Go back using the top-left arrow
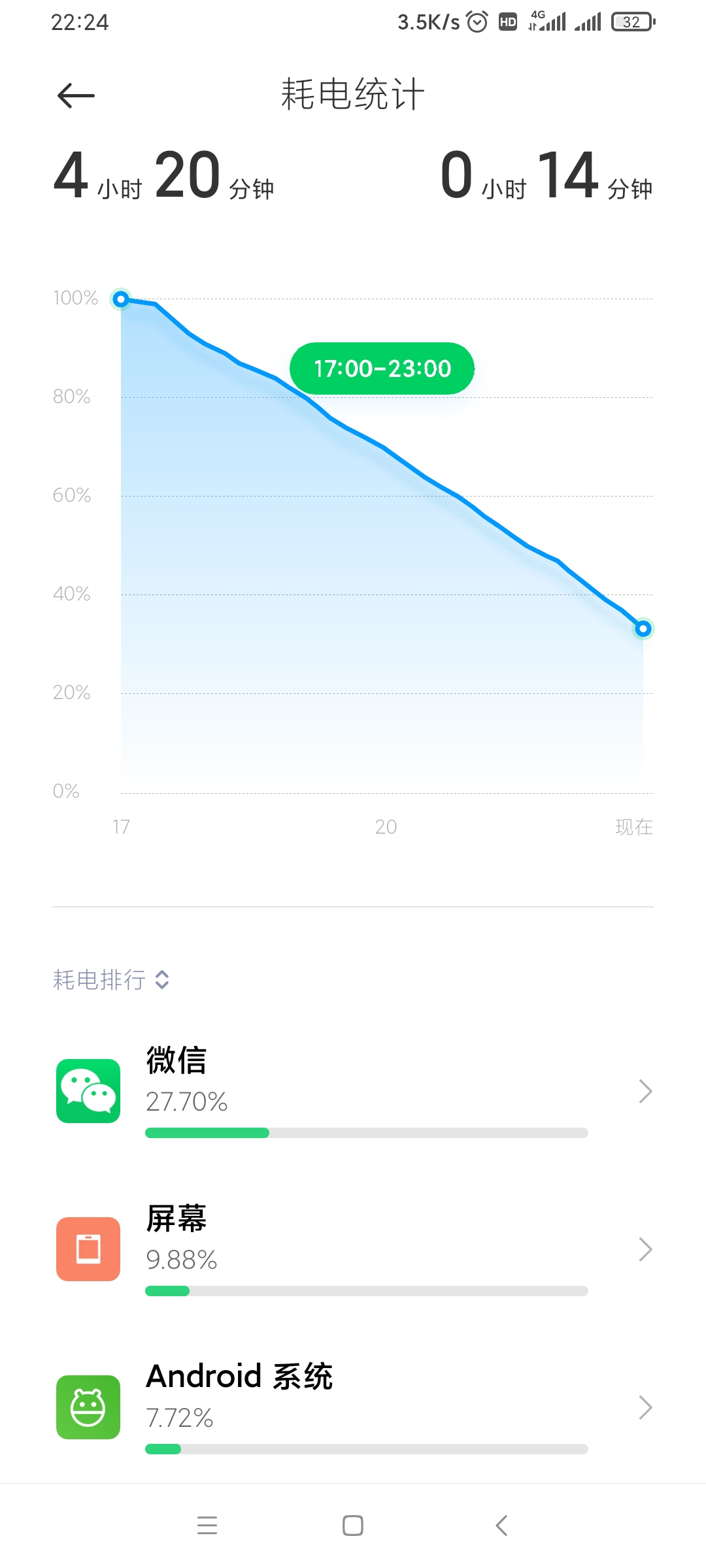This screenshot has width=706, height=1568. point(76,95)
